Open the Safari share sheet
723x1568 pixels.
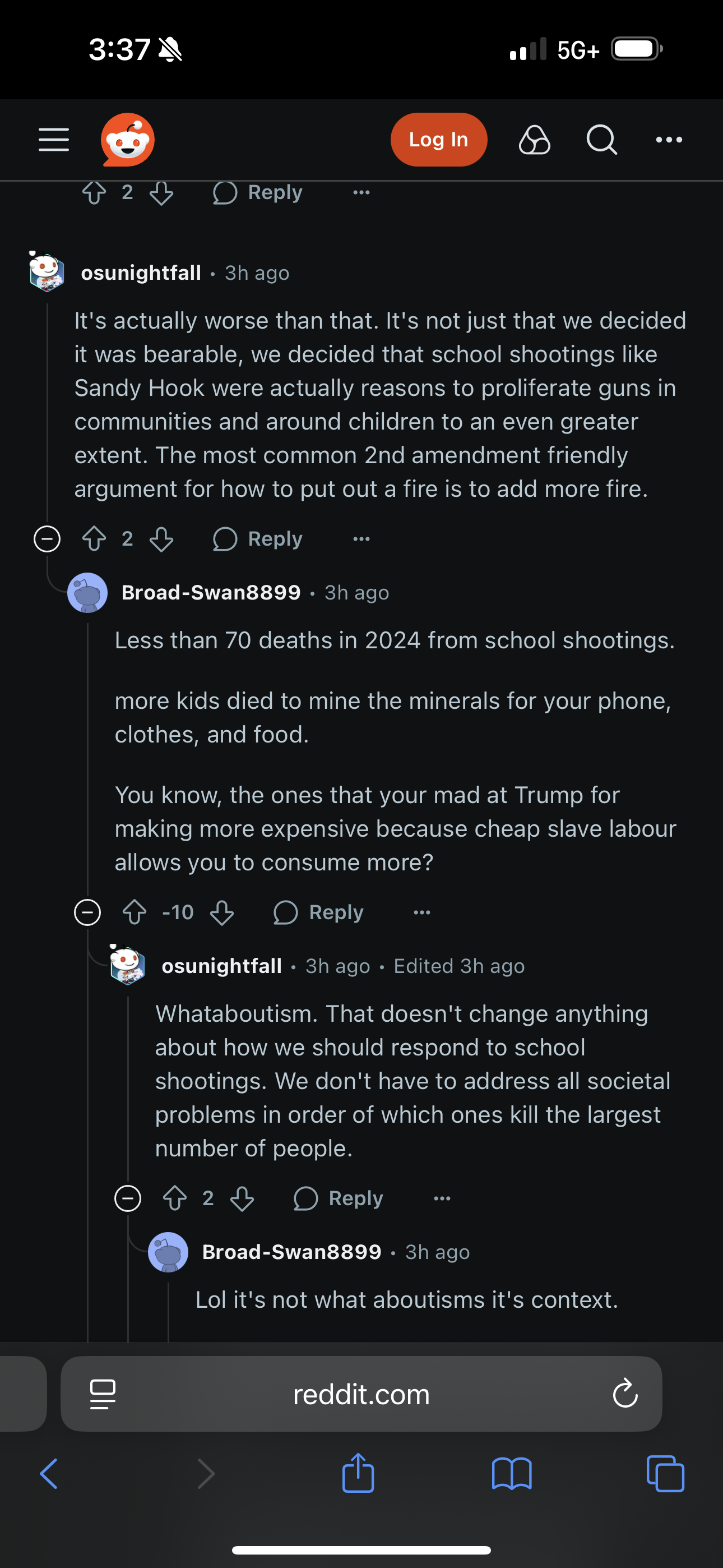coord(358,1473)
